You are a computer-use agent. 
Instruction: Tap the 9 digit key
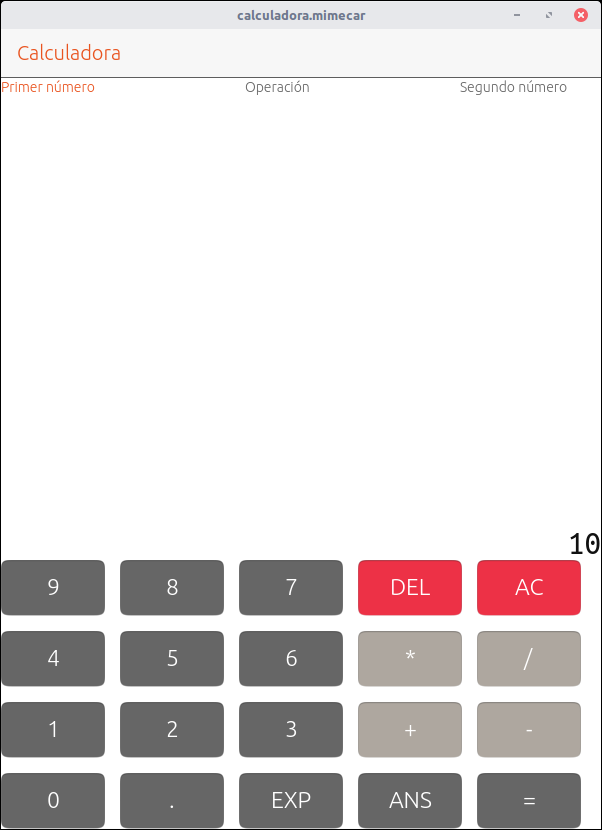click(53, 587)
